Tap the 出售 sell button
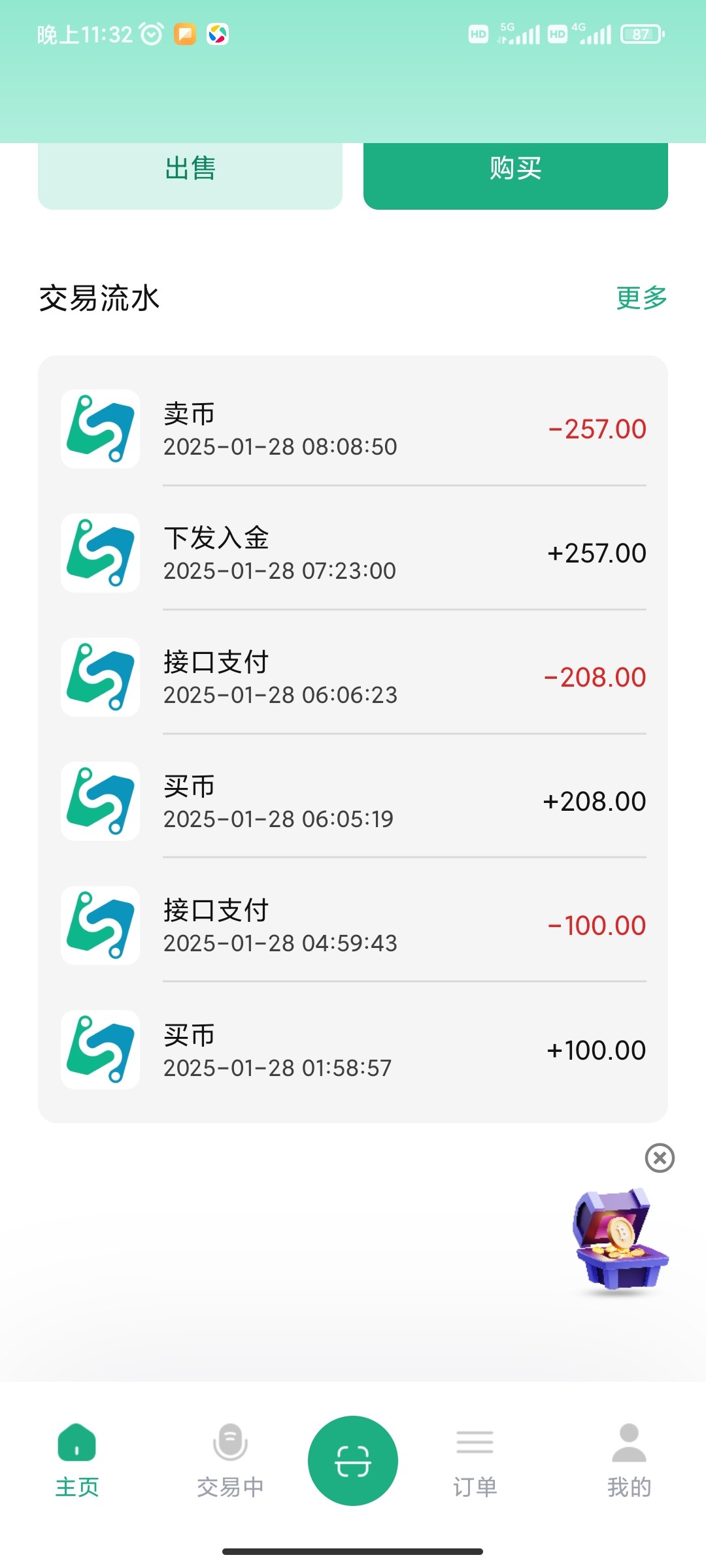 click(190, 170)
